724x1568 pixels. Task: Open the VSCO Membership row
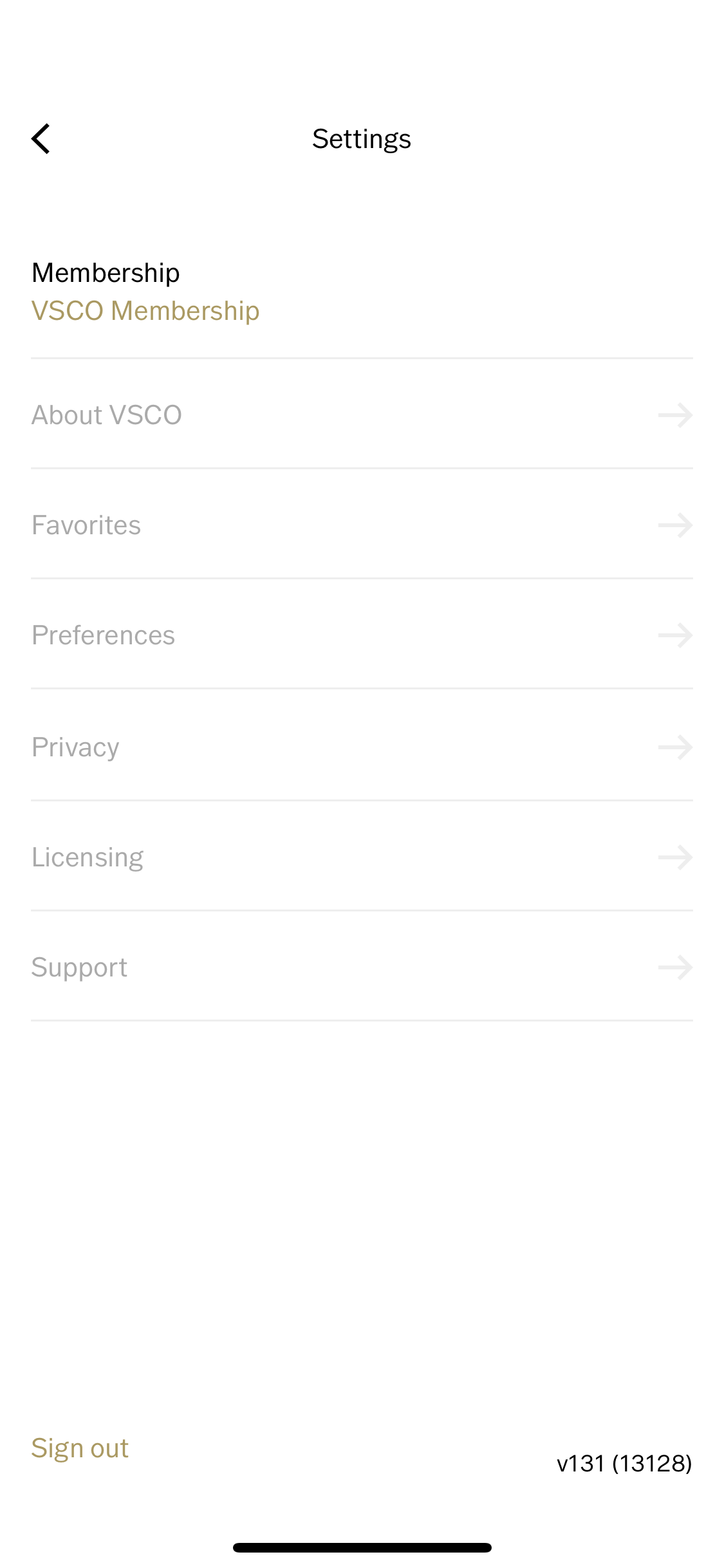coord(362,292)
